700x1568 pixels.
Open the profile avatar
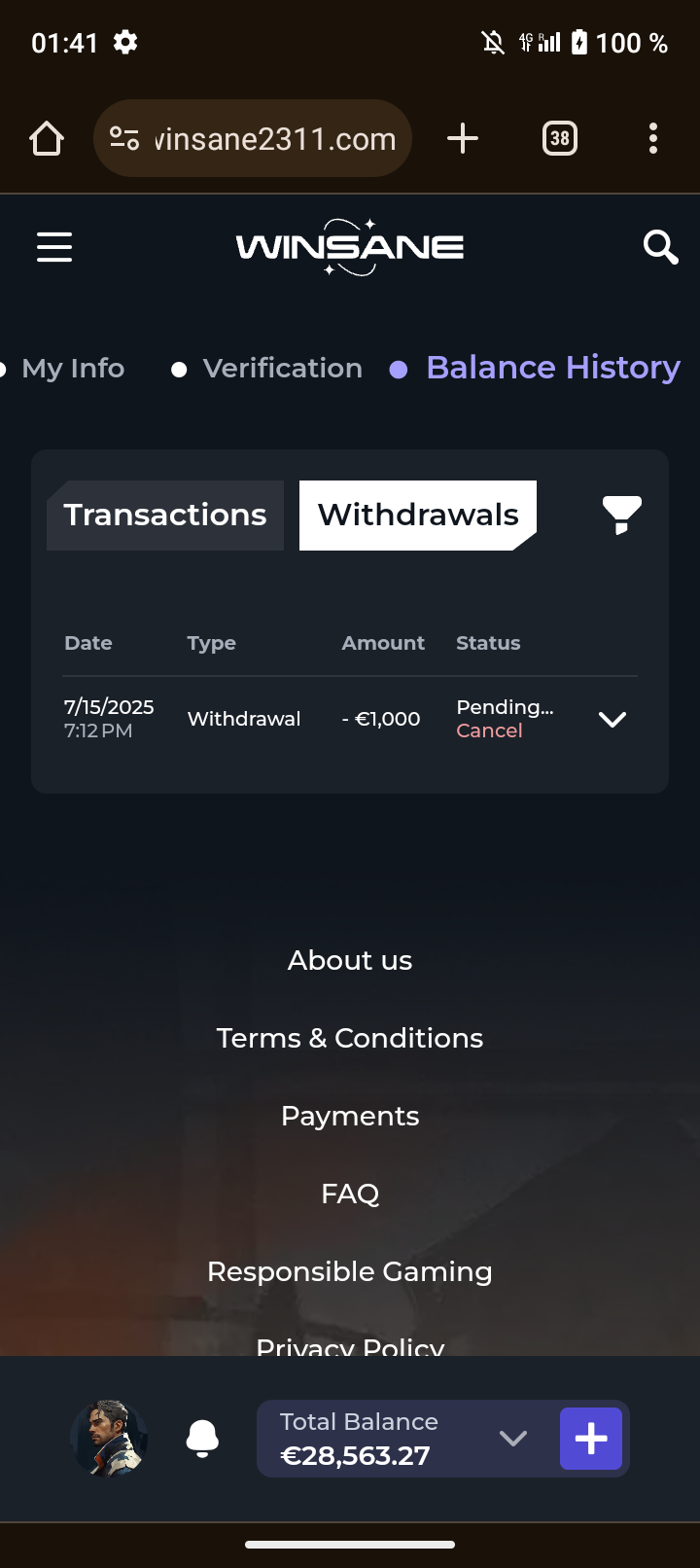click(109, 1439)
